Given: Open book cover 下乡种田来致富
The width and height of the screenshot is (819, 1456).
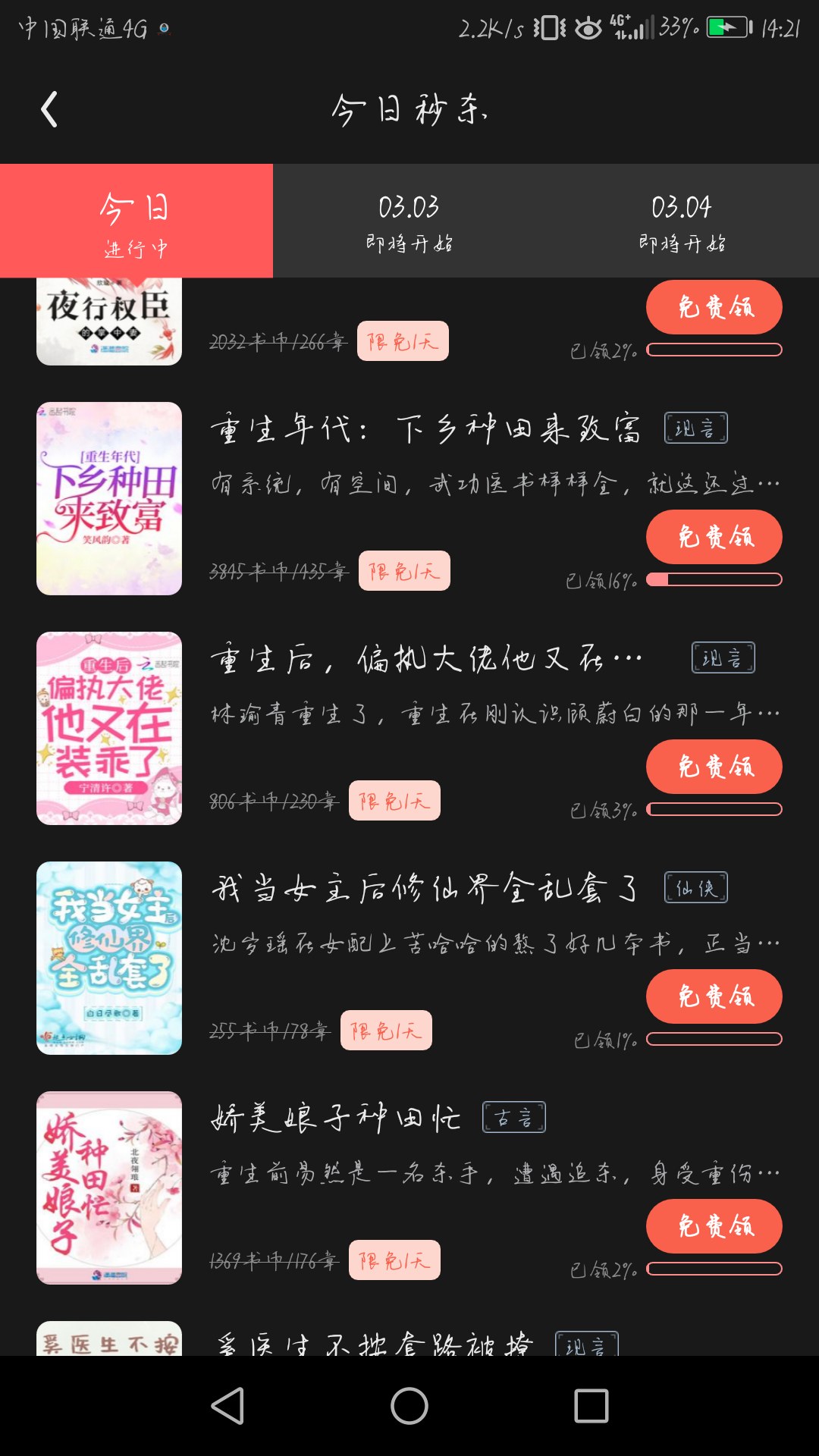Looking at the screenshot, I should [109, 498].
